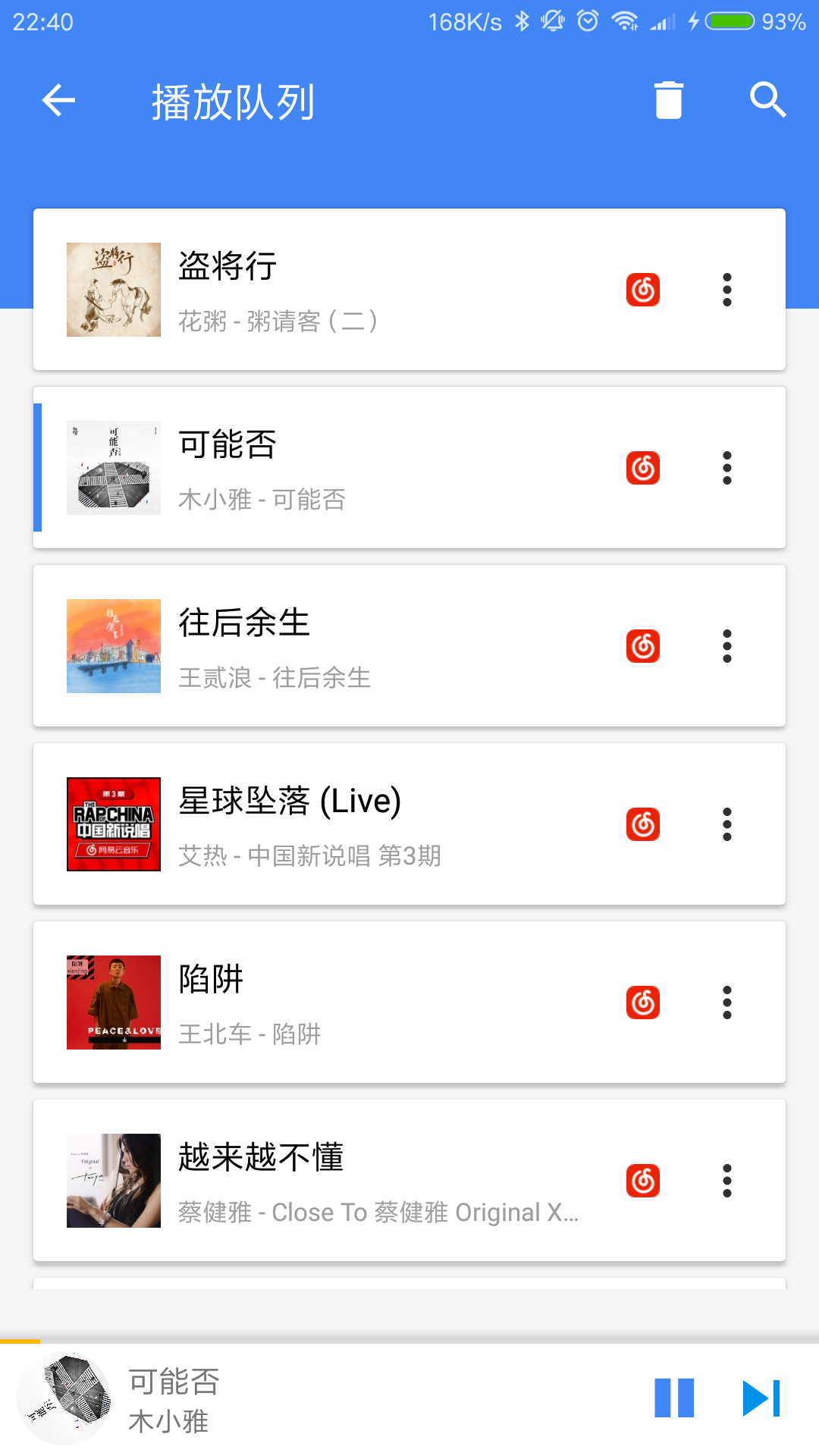Open more options for 盗将行
Image resolution: width=819 pixels, height=1456 pixels.
(726, 290)
